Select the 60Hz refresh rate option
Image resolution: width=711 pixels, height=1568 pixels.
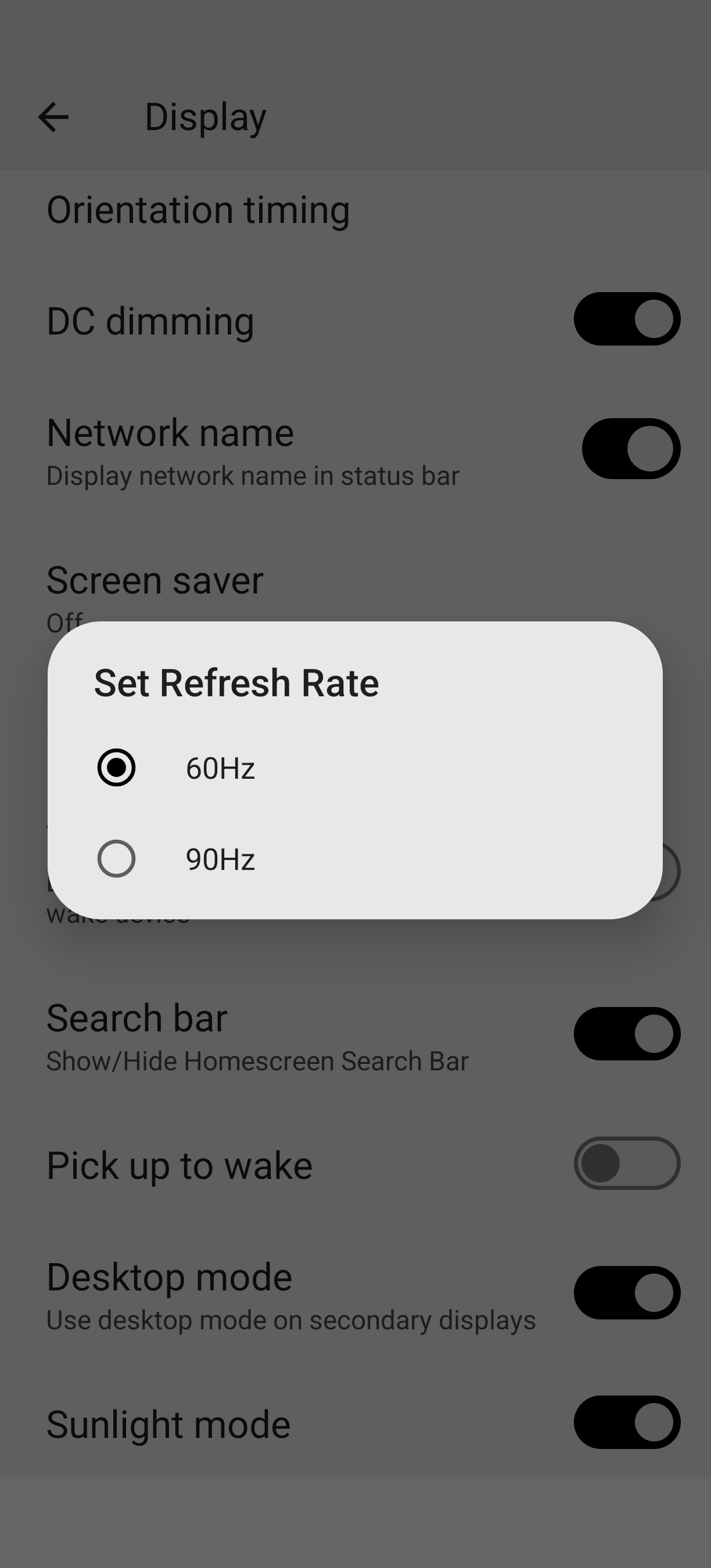(116, 768)
